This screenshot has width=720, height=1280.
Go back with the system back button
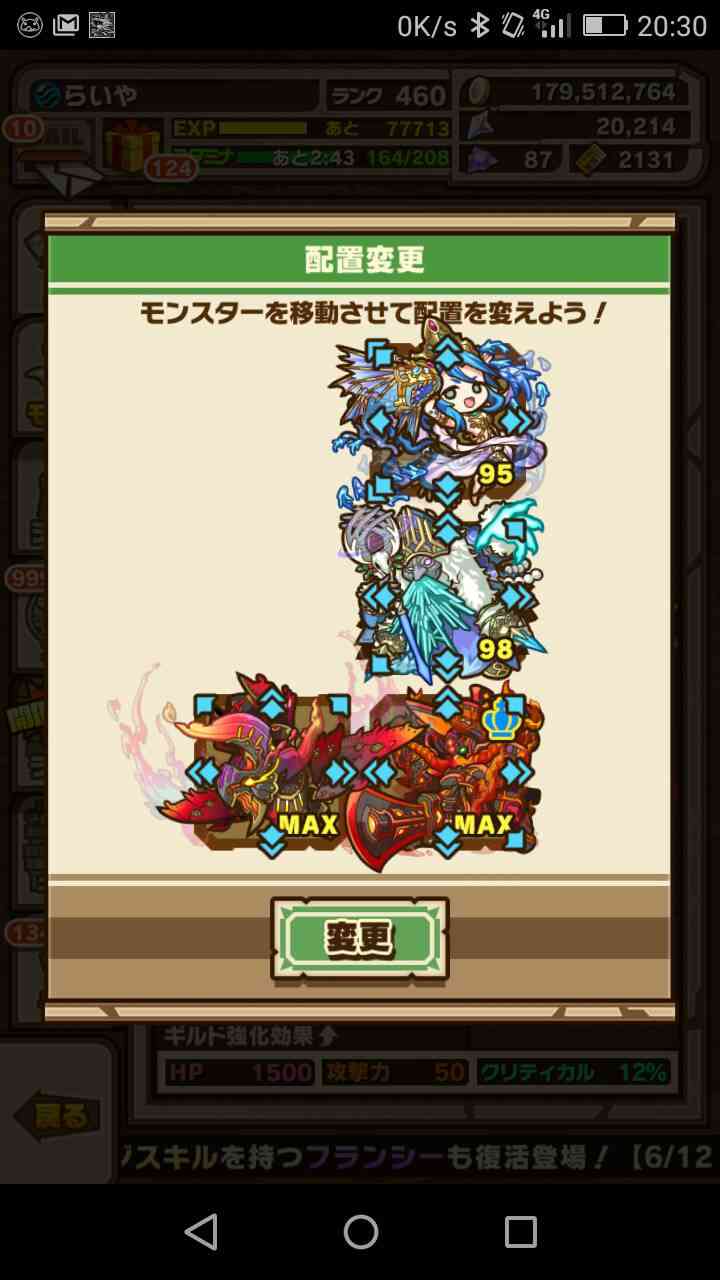pyautogui.click(x=201, y=1231)
